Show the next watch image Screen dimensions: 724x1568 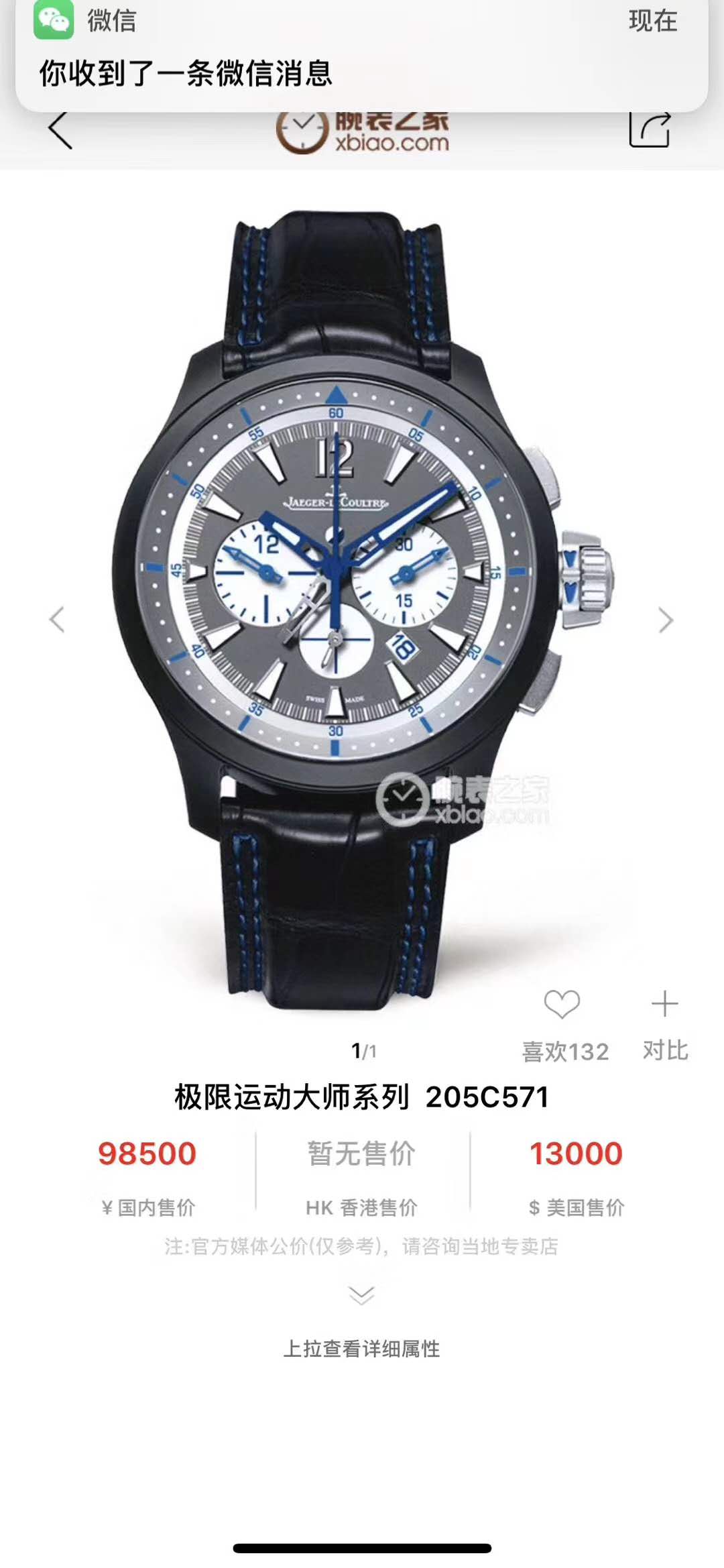665,620
